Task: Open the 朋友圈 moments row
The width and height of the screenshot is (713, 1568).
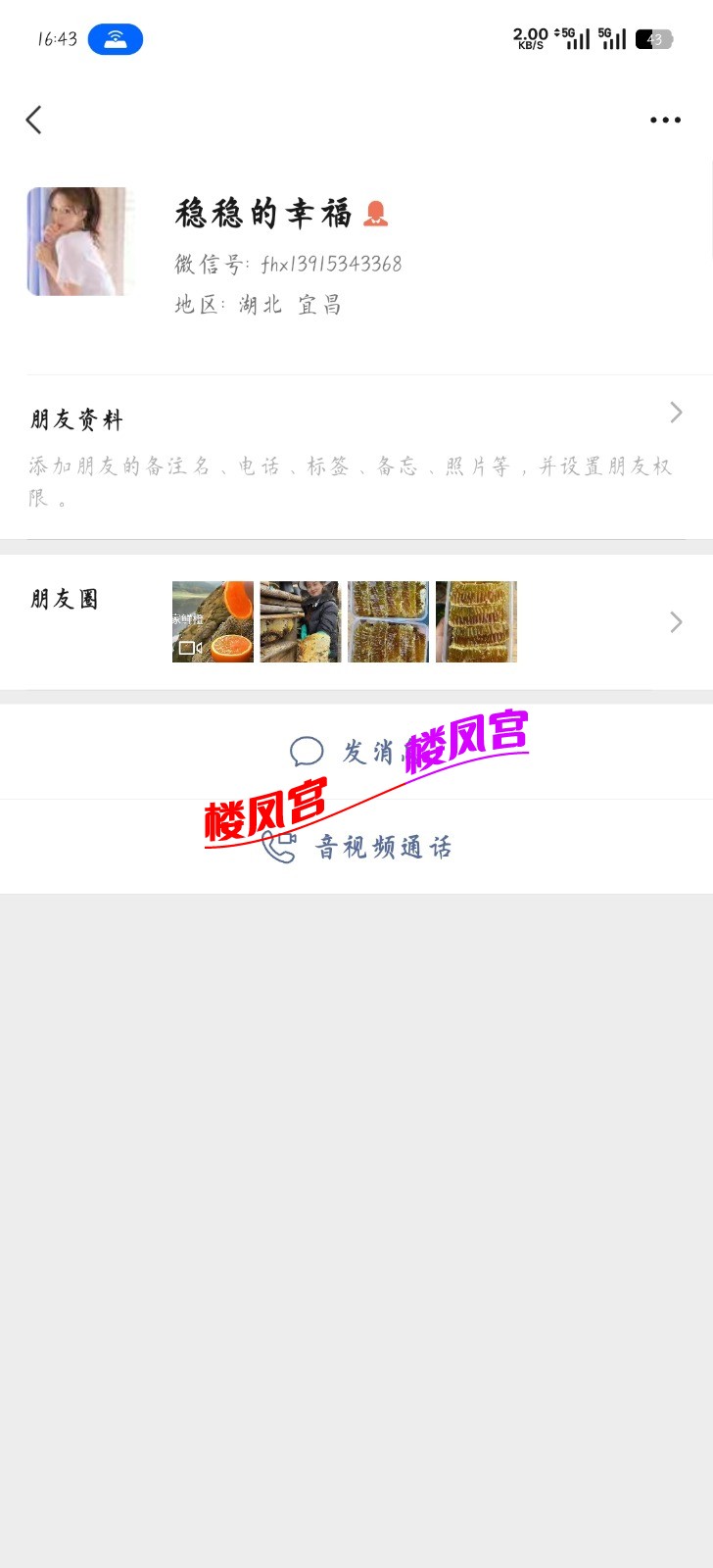Action: [356, 622]
